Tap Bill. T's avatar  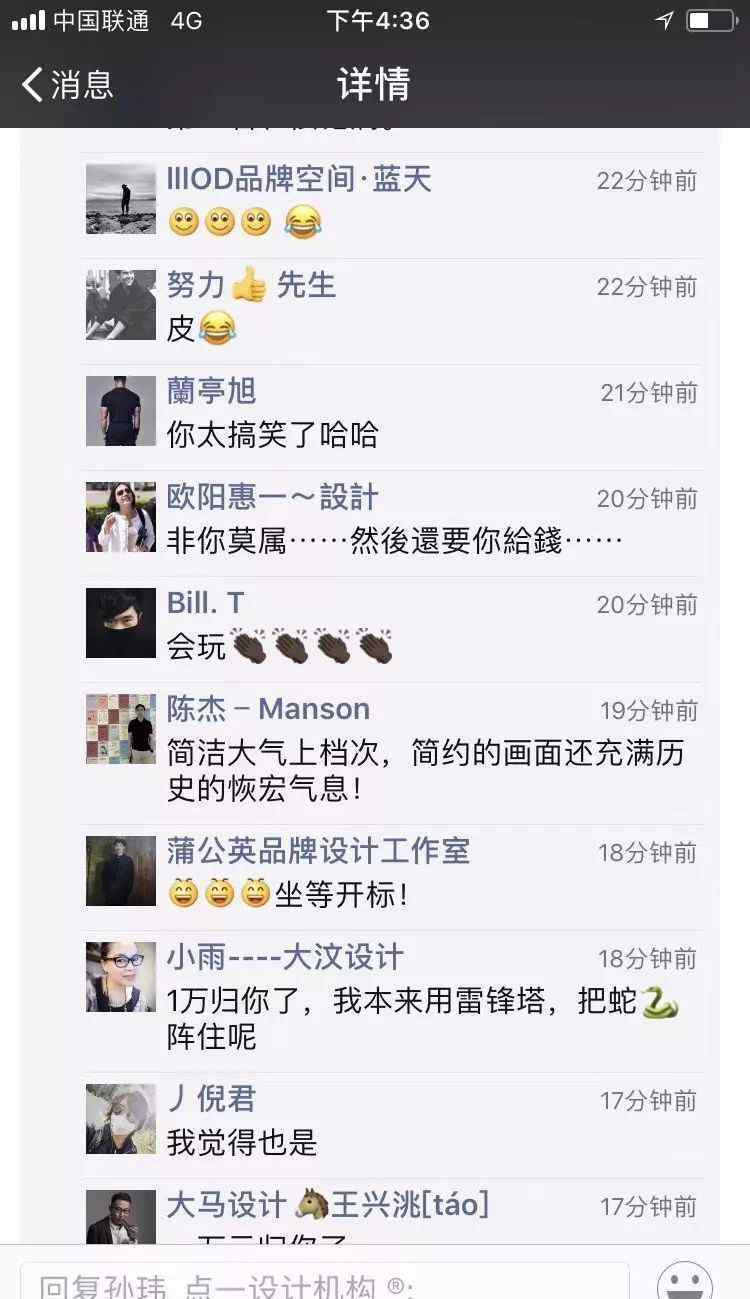coord(121,623)
